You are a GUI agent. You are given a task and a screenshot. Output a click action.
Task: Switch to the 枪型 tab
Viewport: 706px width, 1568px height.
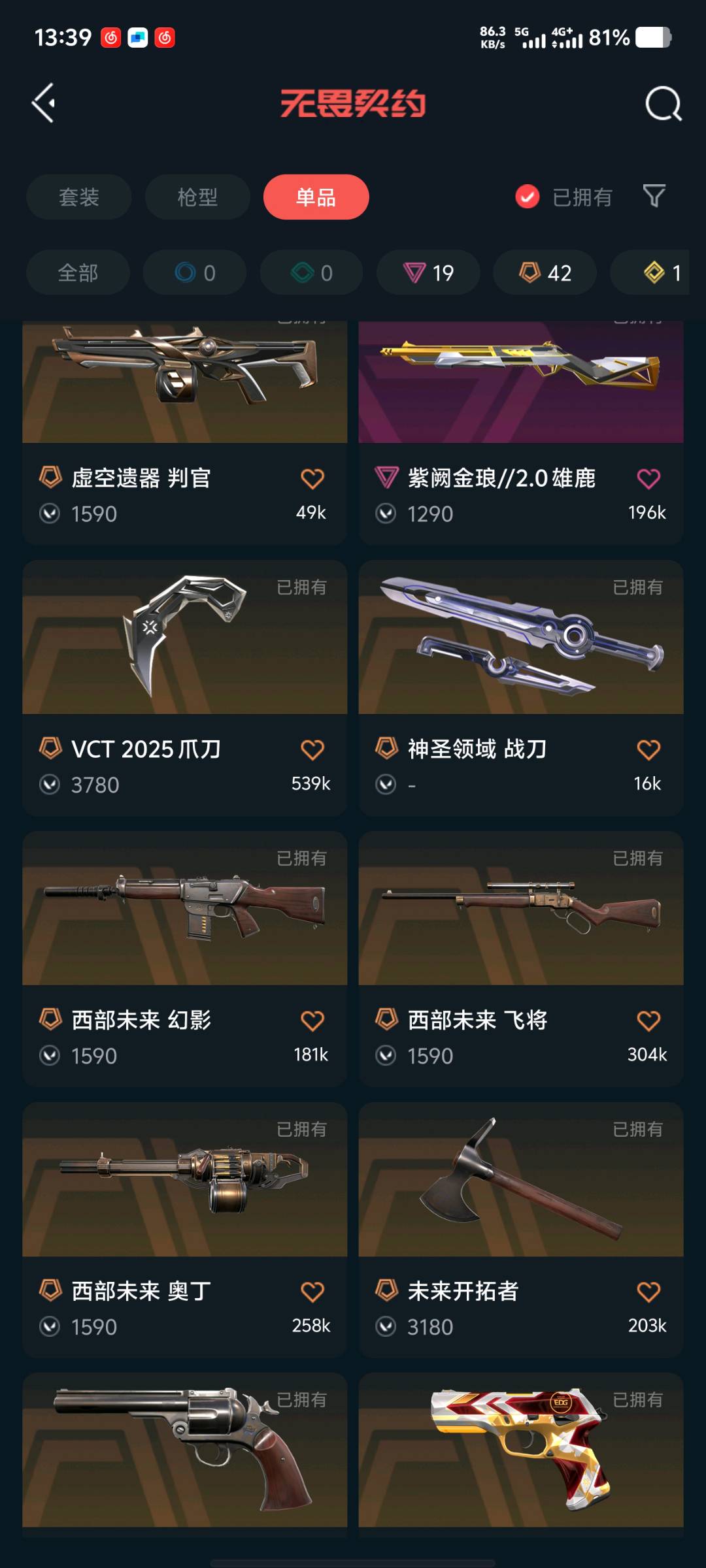[197, 197]
